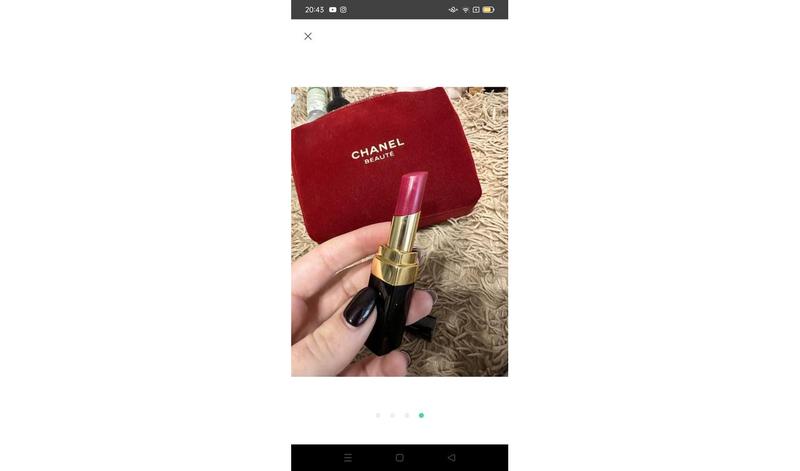Close the photo viewer
The width and height of the screenshot is (800, 471).
(308, 36)
